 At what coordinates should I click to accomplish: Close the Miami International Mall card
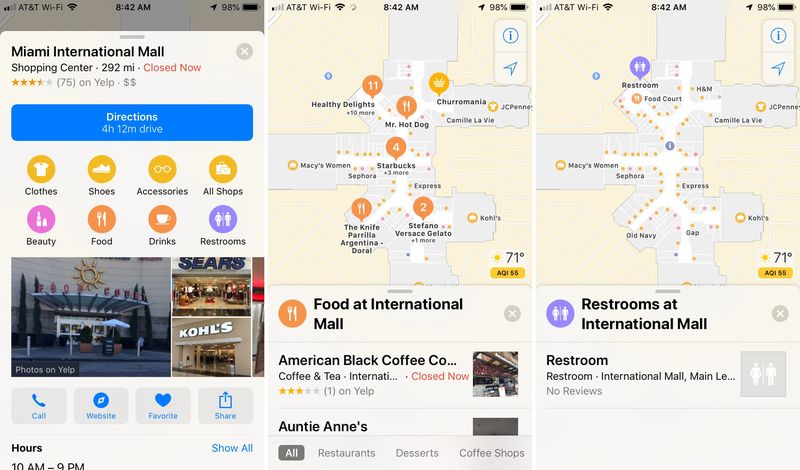pyautogui.click(x=245, y=52)
